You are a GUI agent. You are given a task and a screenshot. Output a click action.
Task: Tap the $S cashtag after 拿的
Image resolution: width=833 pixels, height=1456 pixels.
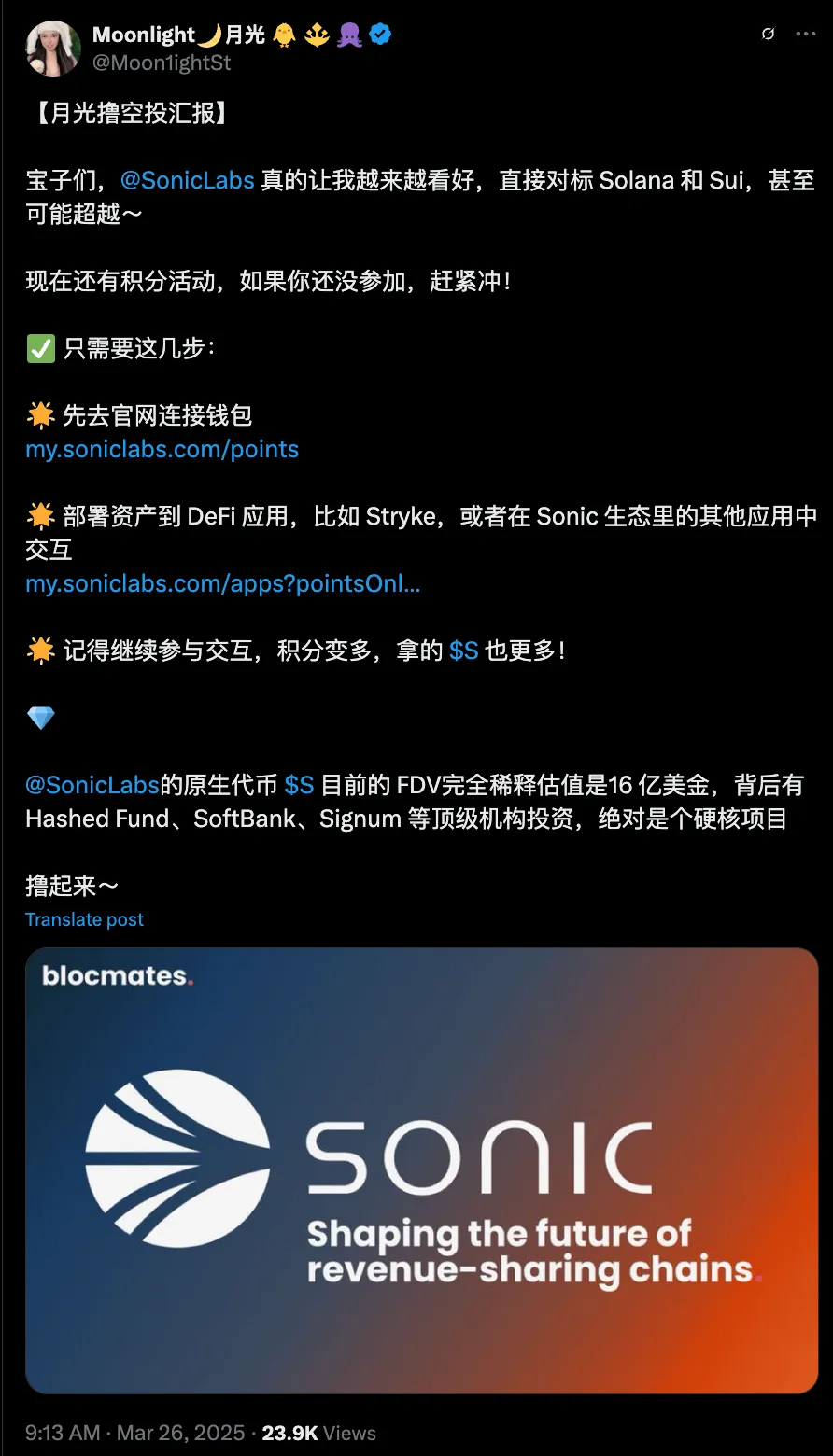coord(463,651)
